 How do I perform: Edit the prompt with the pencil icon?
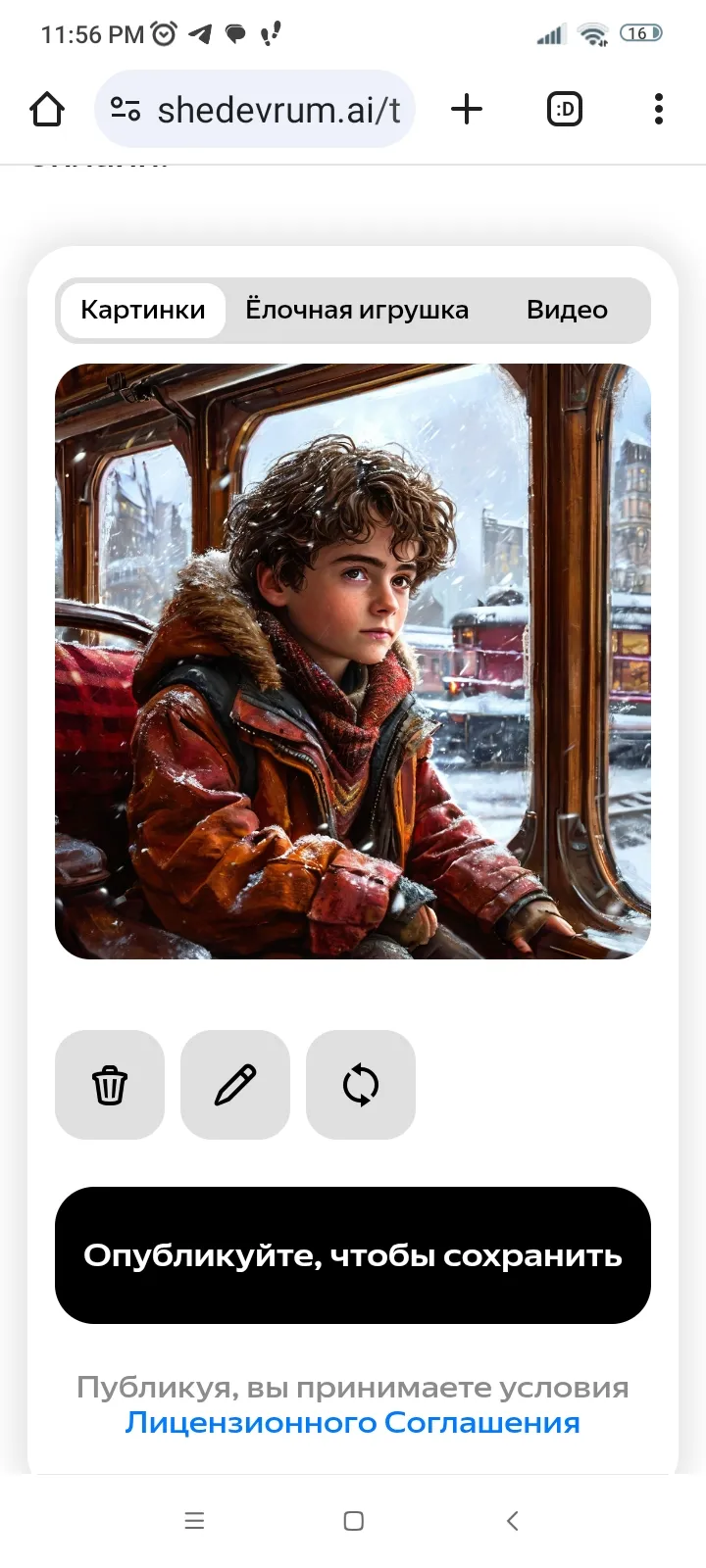(235, 1085)
